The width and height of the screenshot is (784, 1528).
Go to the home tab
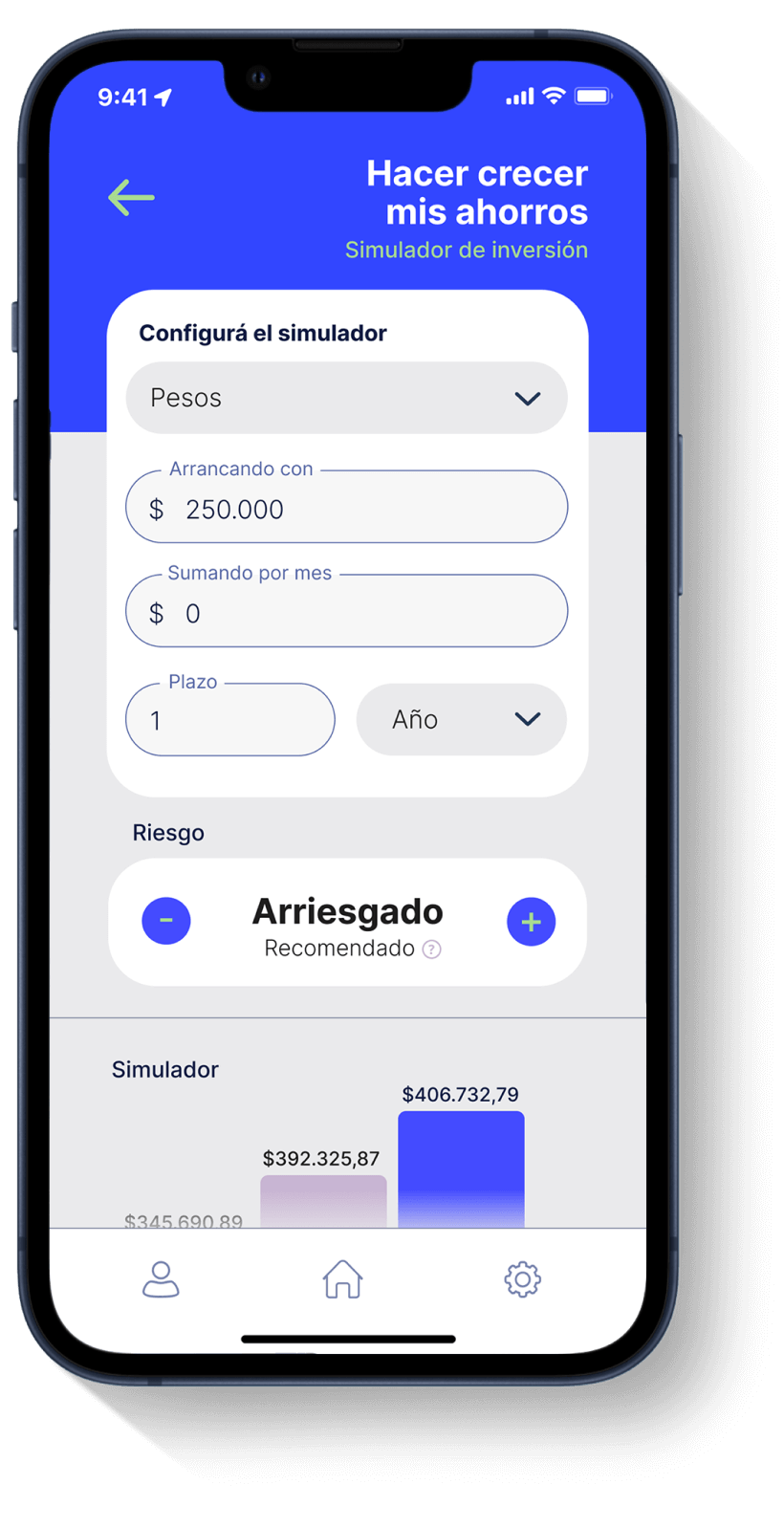coord(342,1279)
